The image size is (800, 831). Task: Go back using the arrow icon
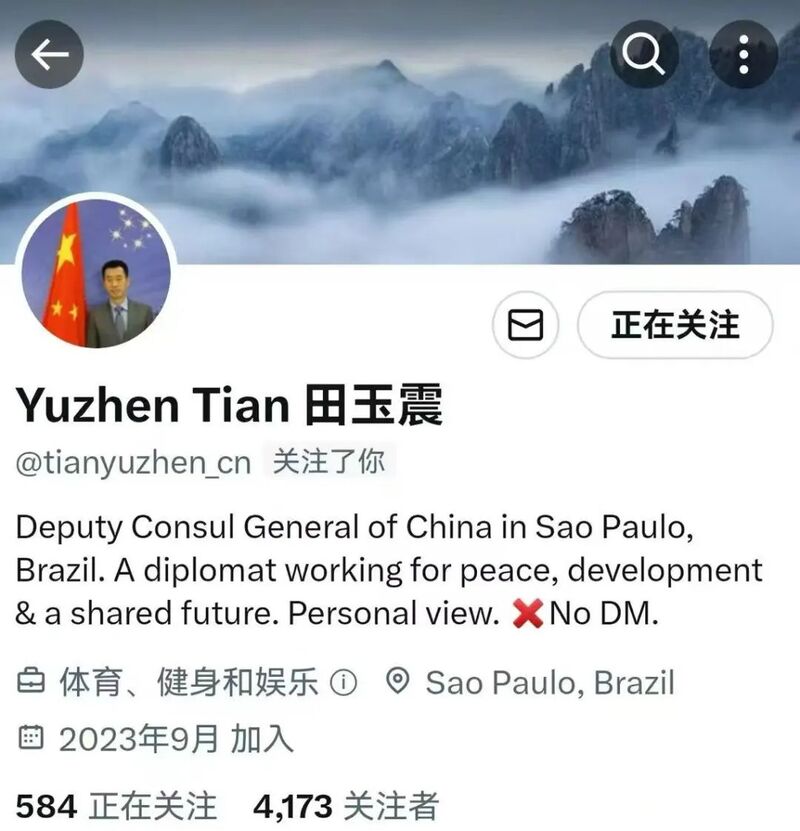pyautogui.click(x=49, y=54)
